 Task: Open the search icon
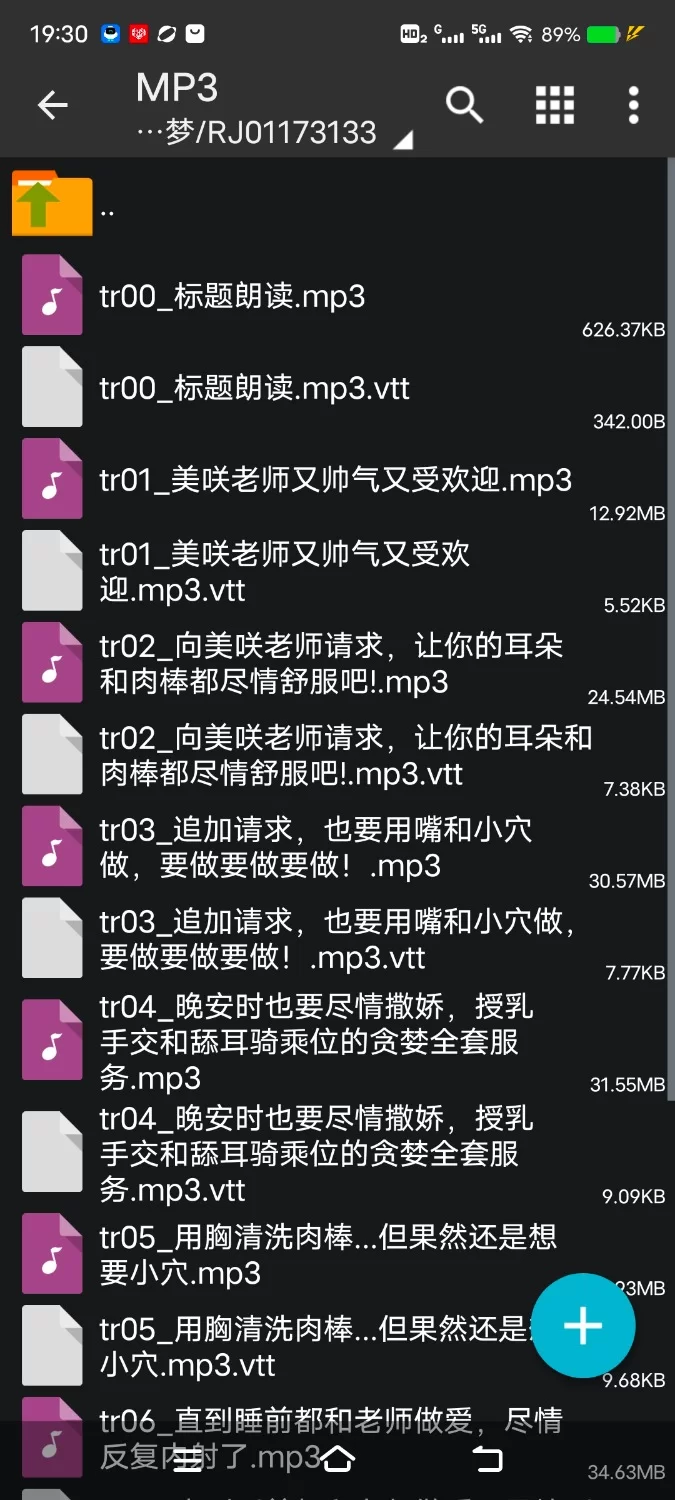point(464,104)
